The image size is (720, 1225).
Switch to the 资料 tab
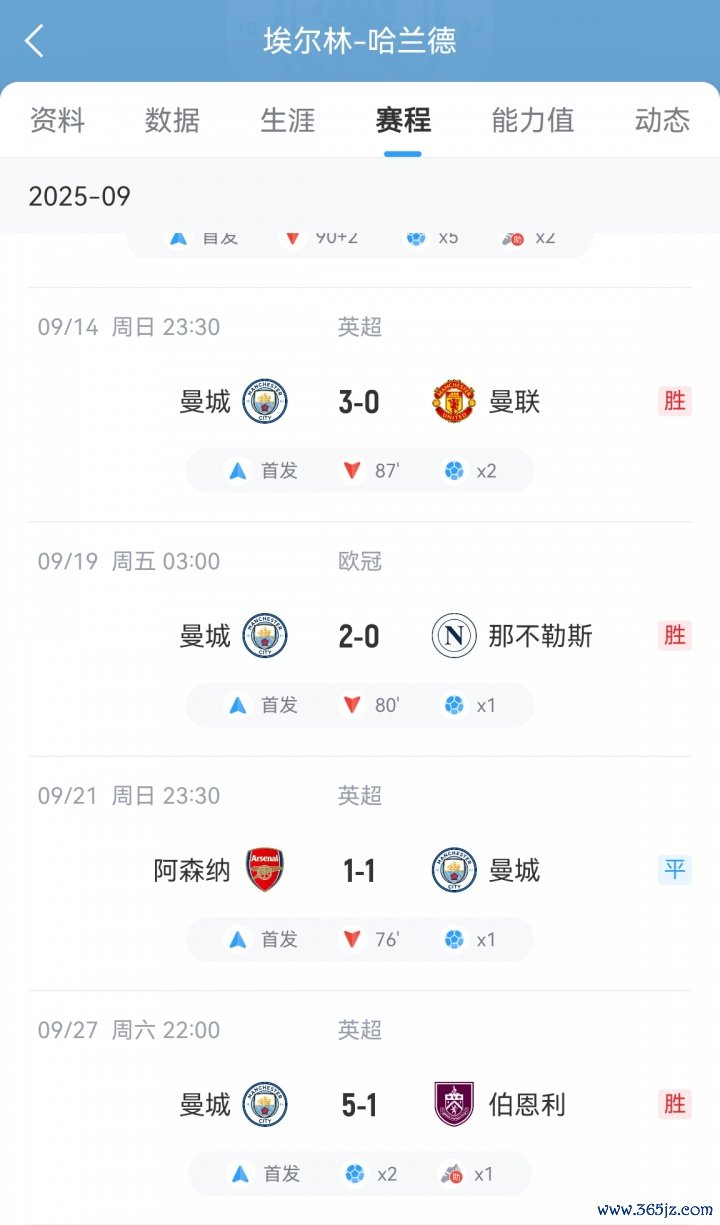[57, 120]
